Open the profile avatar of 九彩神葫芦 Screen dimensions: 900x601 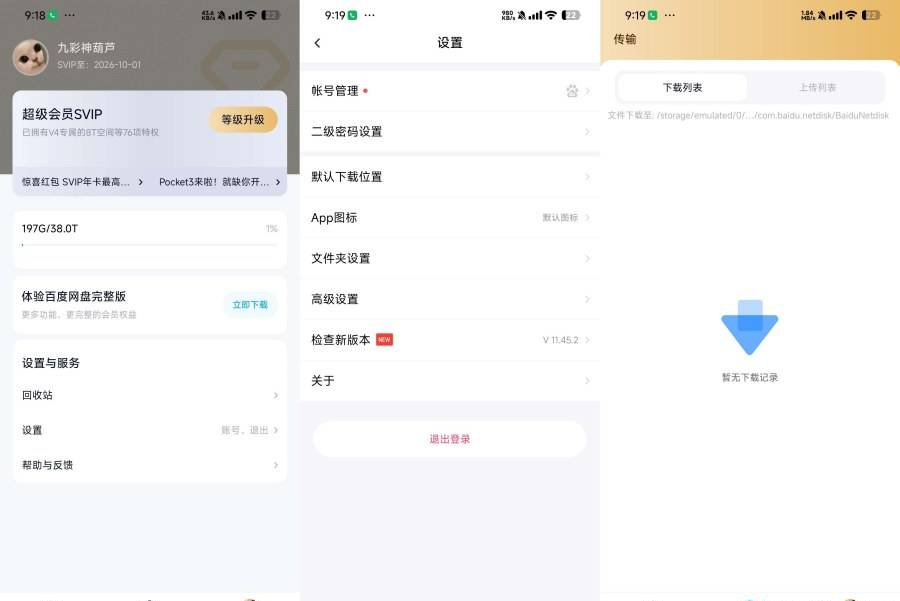30,57
